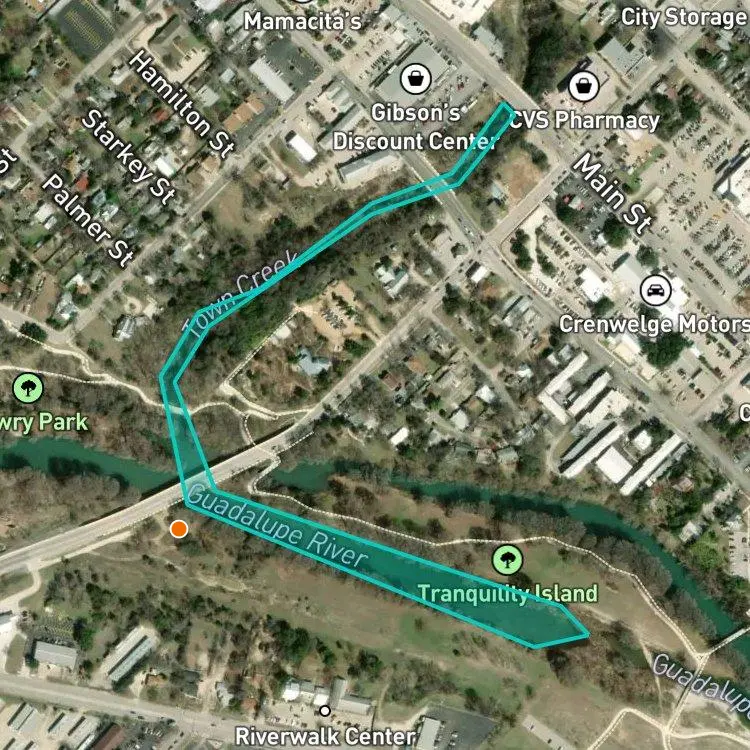Open the Gibson's Discount Center shop marker
The image size is (750, 750).
(x=416, y=79)
